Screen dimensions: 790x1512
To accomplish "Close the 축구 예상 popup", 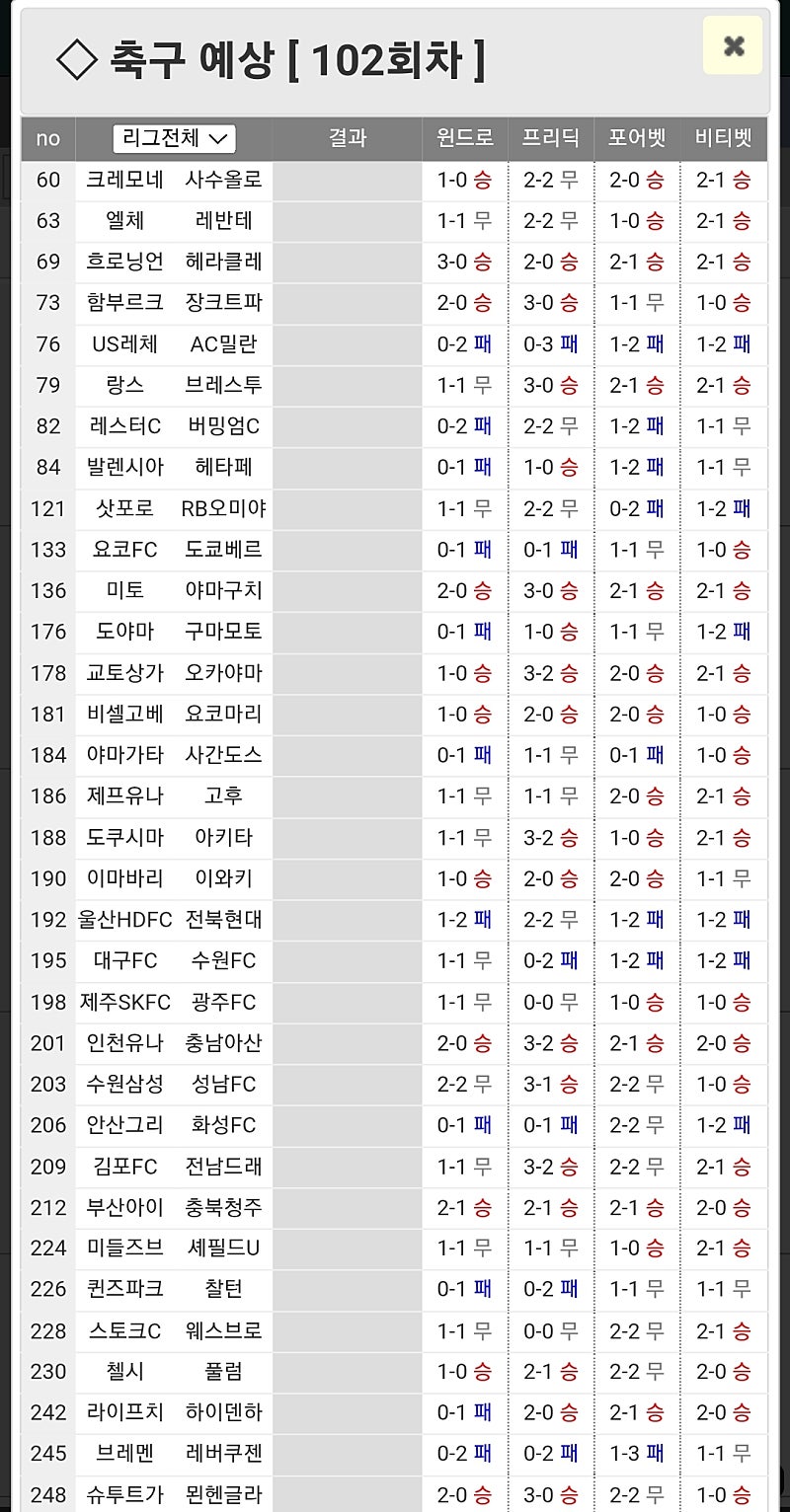I will 733,45.
